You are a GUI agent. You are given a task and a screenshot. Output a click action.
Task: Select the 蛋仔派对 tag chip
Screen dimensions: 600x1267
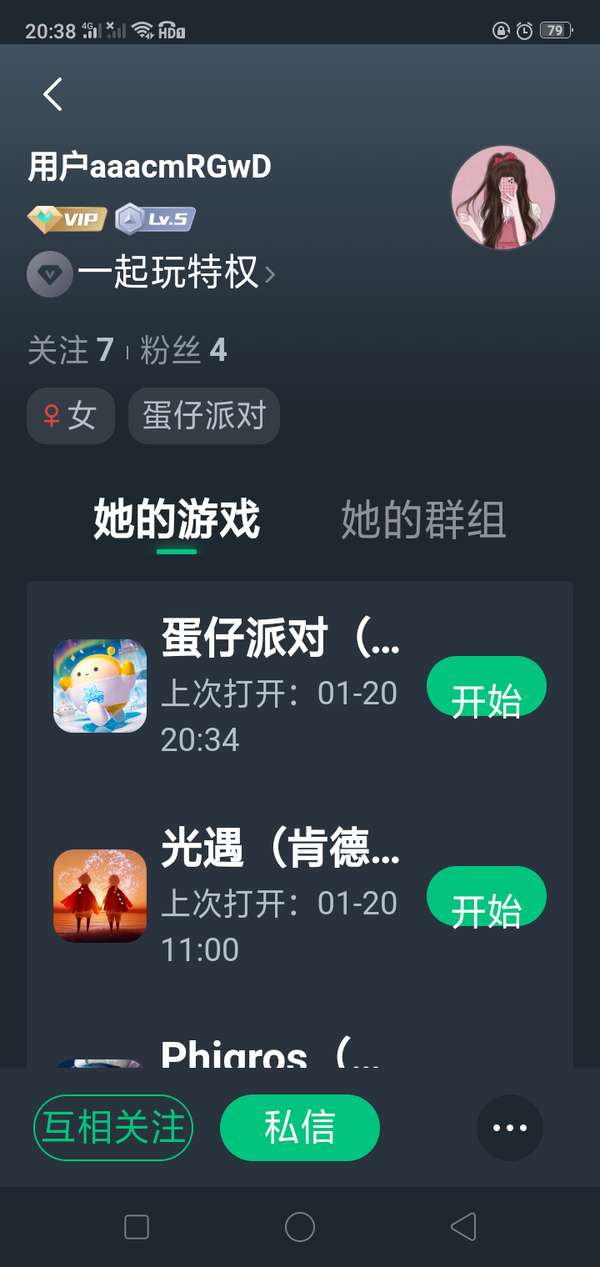[x=204, y=416]
